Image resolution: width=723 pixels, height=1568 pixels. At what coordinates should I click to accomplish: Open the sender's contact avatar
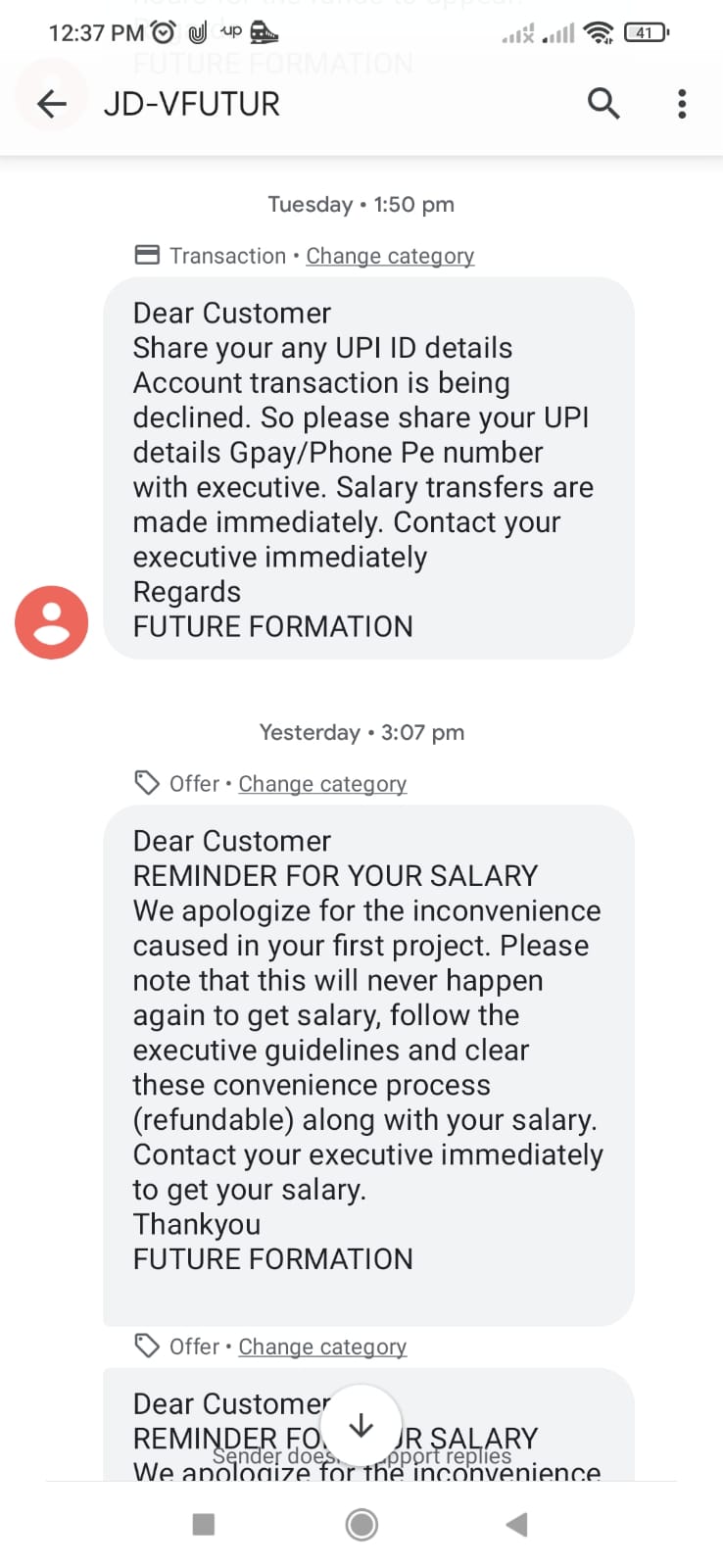point(51,622)
